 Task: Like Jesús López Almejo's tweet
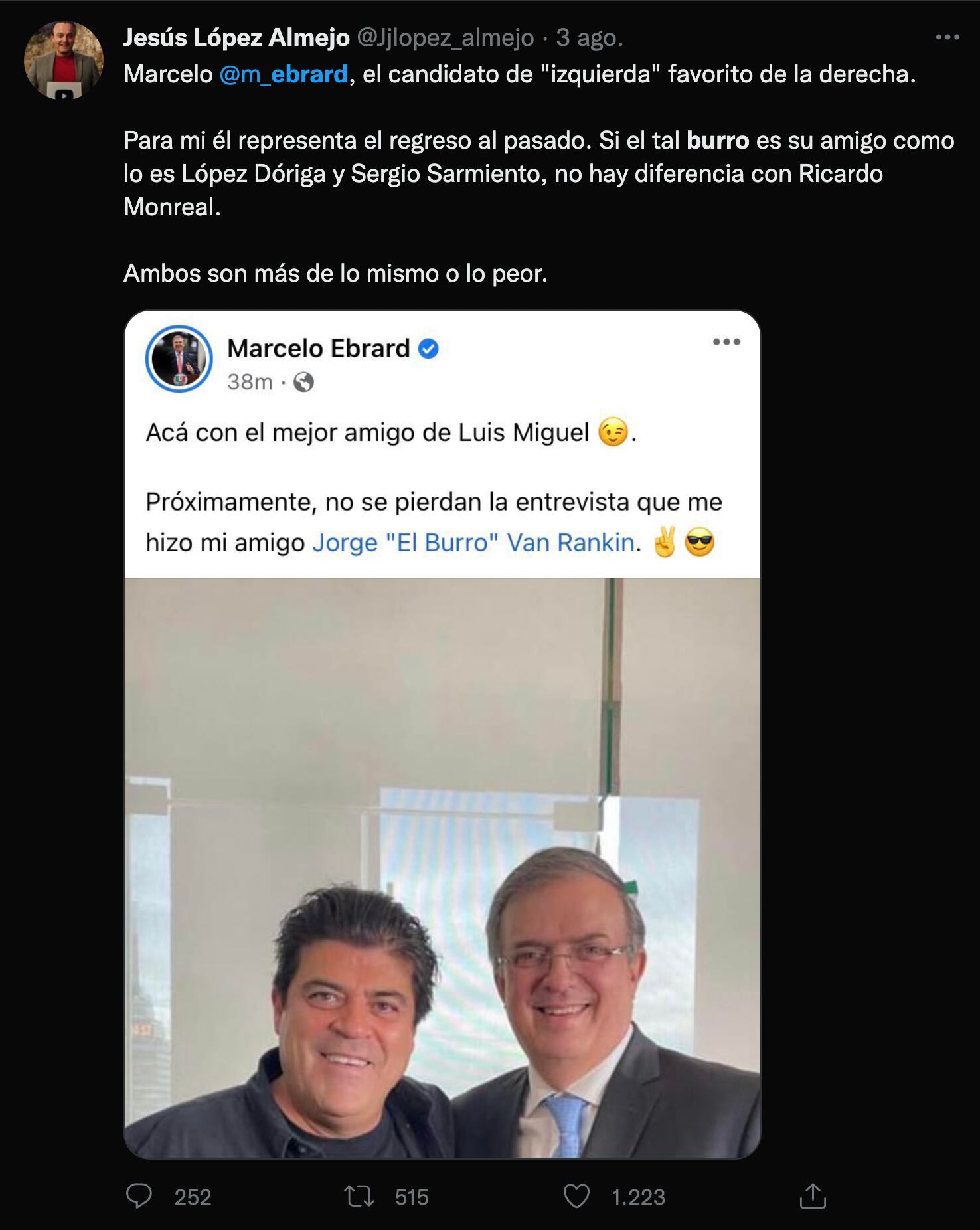coord(576,1196)
